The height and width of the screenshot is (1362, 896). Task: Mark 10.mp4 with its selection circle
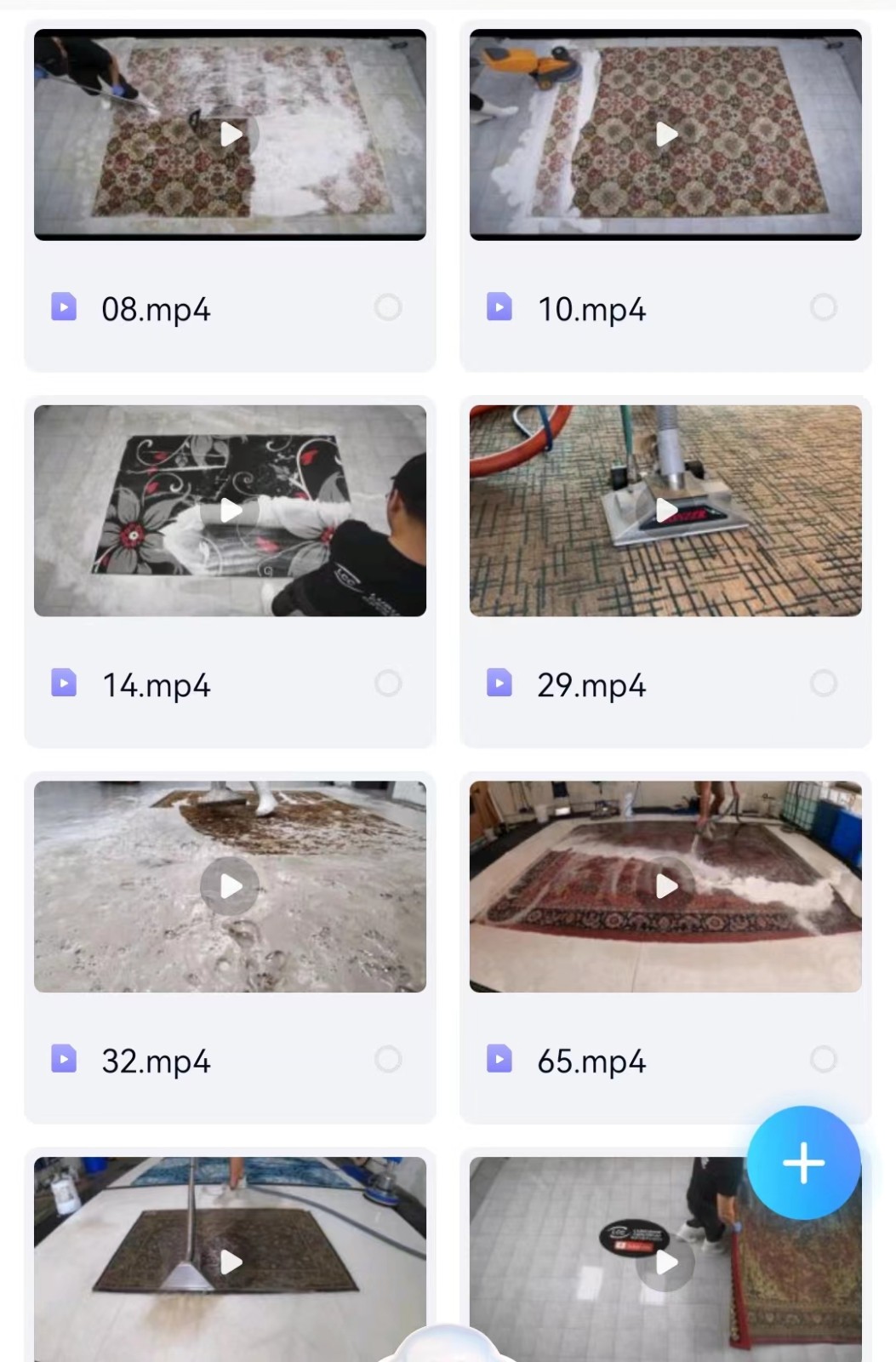[x=823, y=307]
